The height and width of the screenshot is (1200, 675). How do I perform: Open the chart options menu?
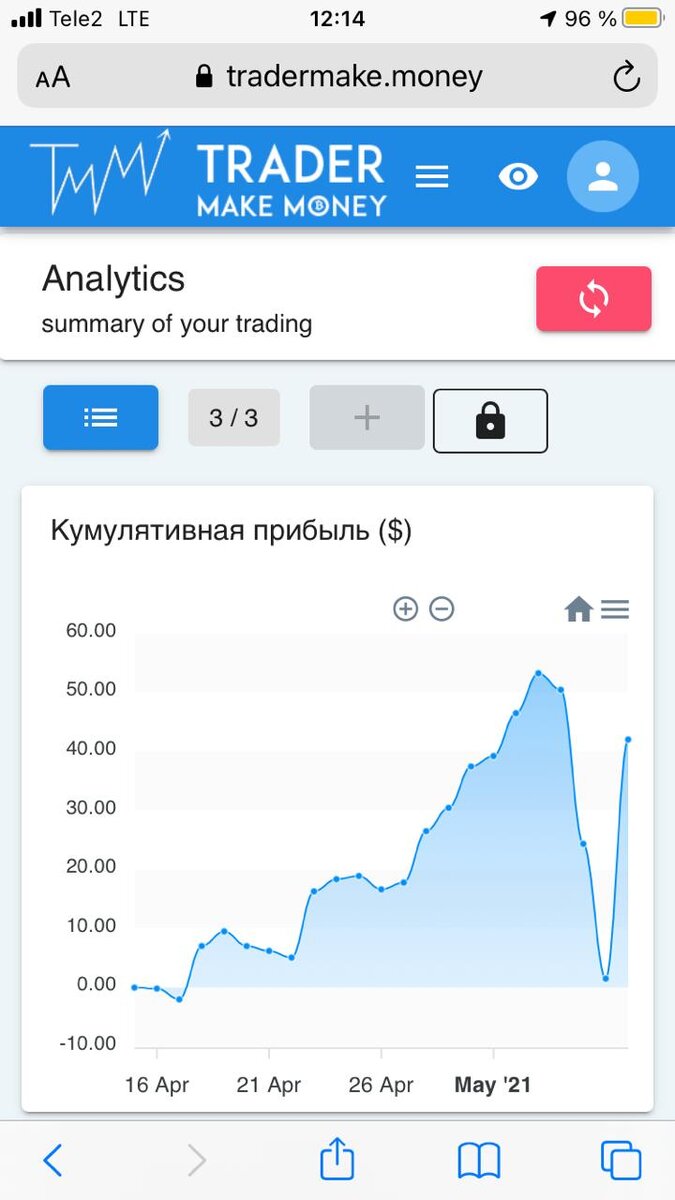[x=615, y=608]
